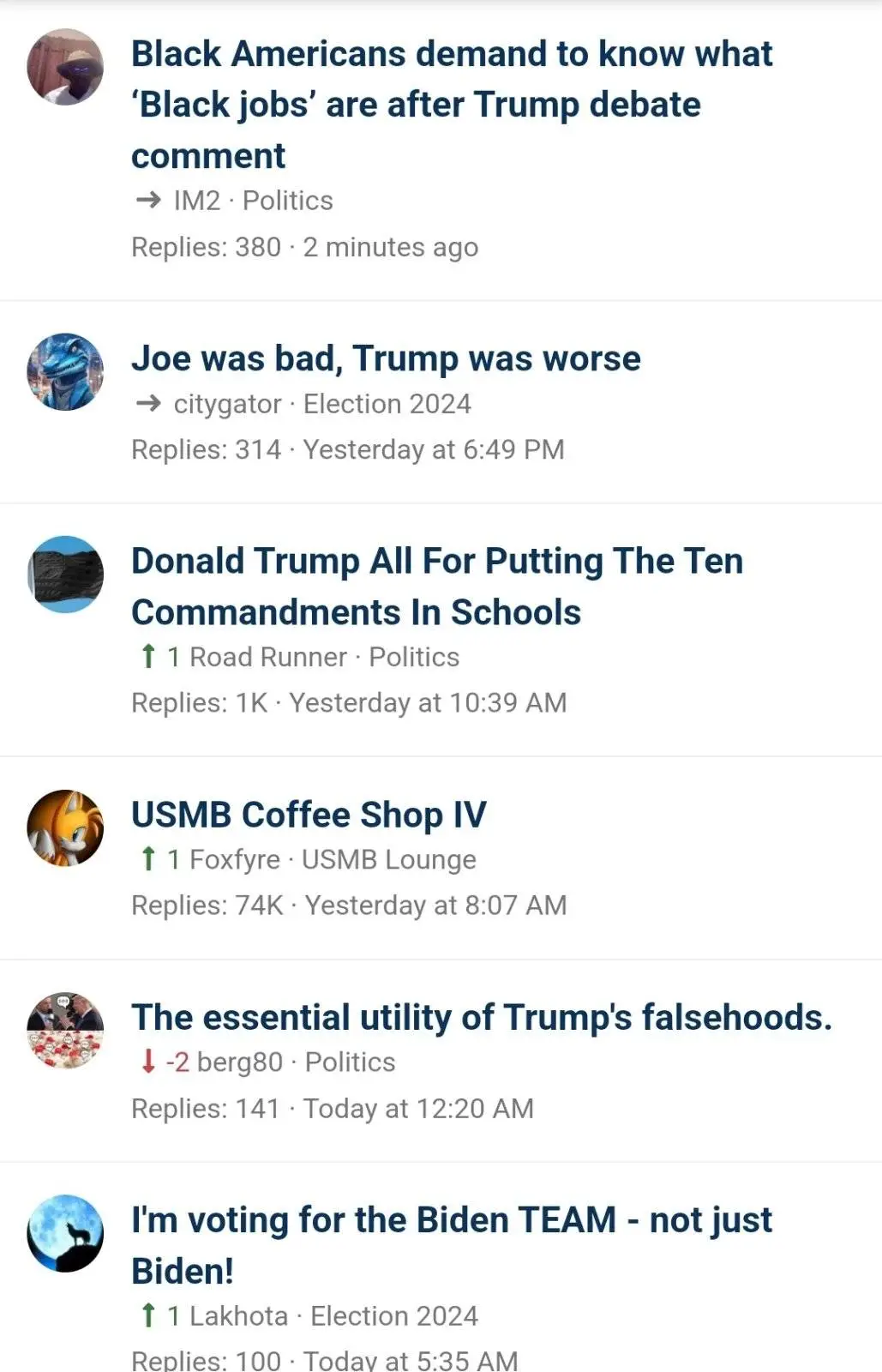882x1372 pixels.
Task: View Lakhota's profile avatar
Action: [65, 1233]
